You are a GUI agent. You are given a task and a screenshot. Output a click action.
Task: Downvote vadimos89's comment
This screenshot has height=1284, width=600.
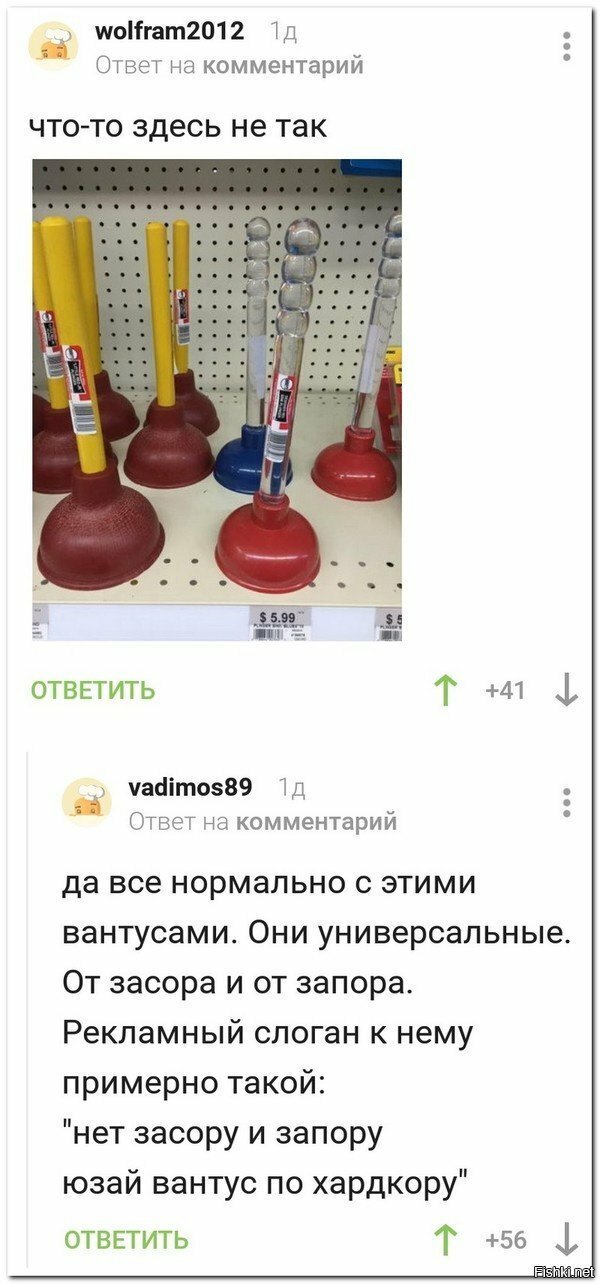click(566, 1240)
